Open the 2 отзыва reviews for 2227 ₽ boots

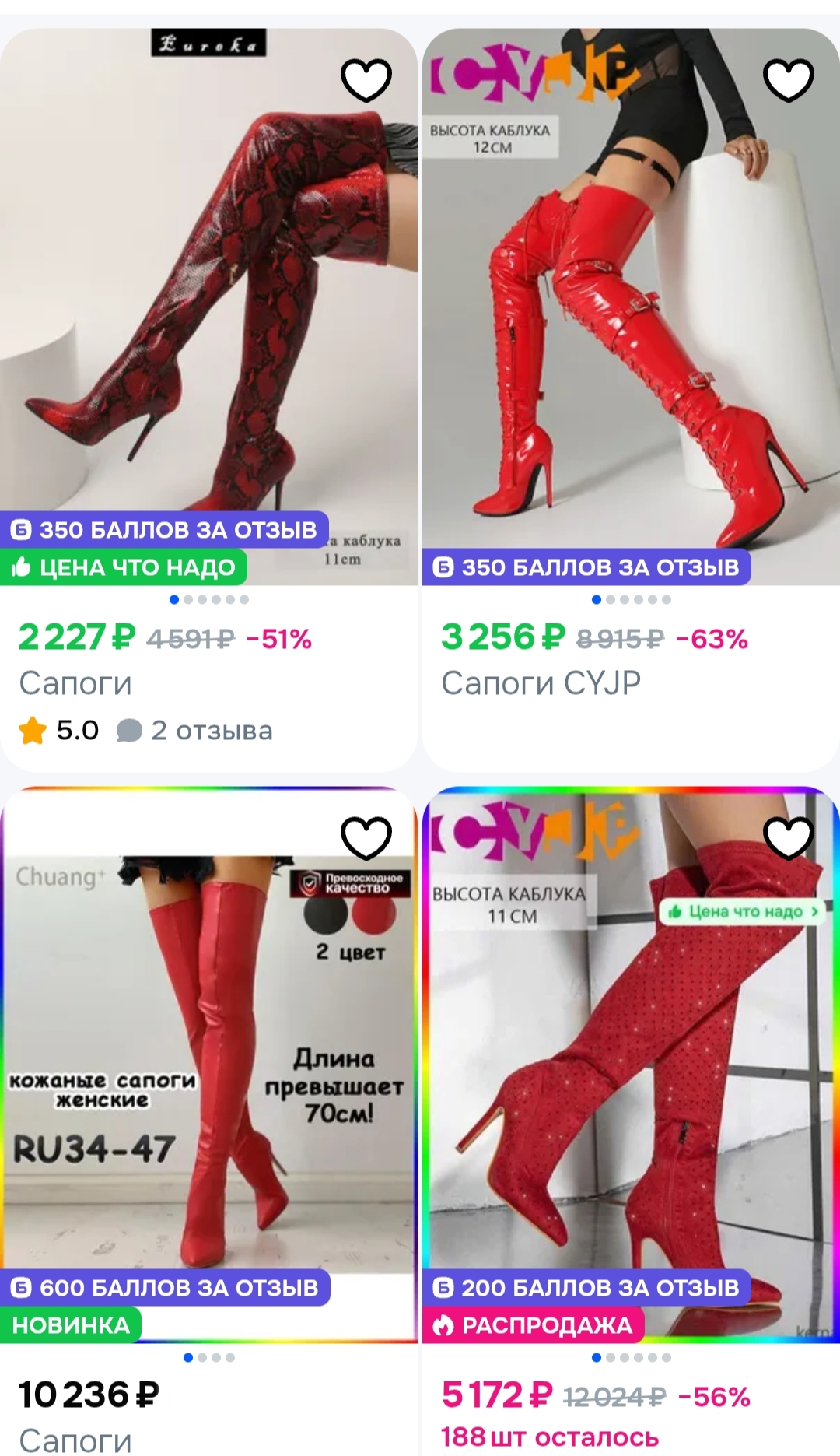tap(194, 731)
